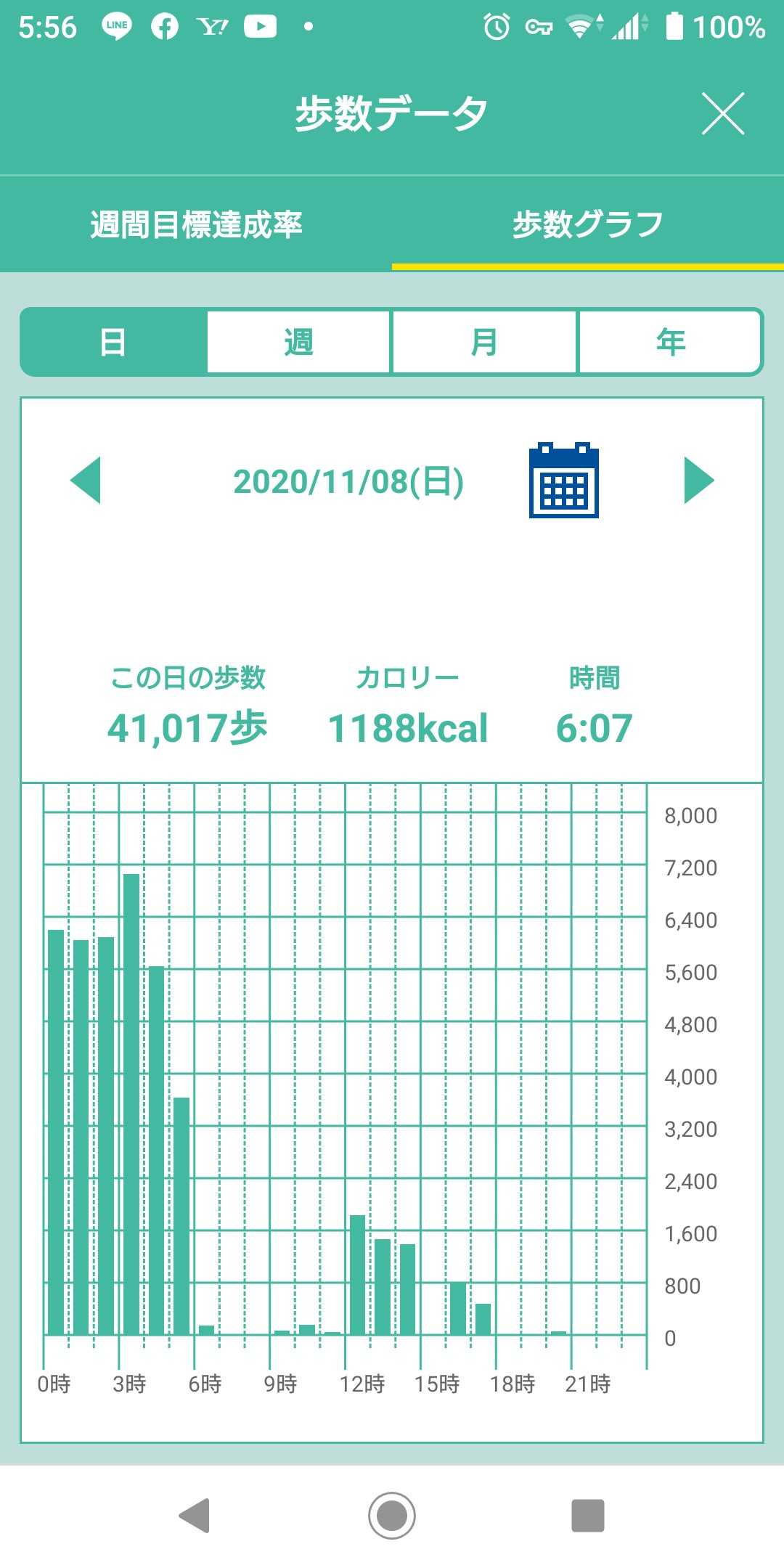Image resolution: width=784 pixels, height=1568 pixels.
Task: Show the daily 日 step view
Action: [114, 342]
